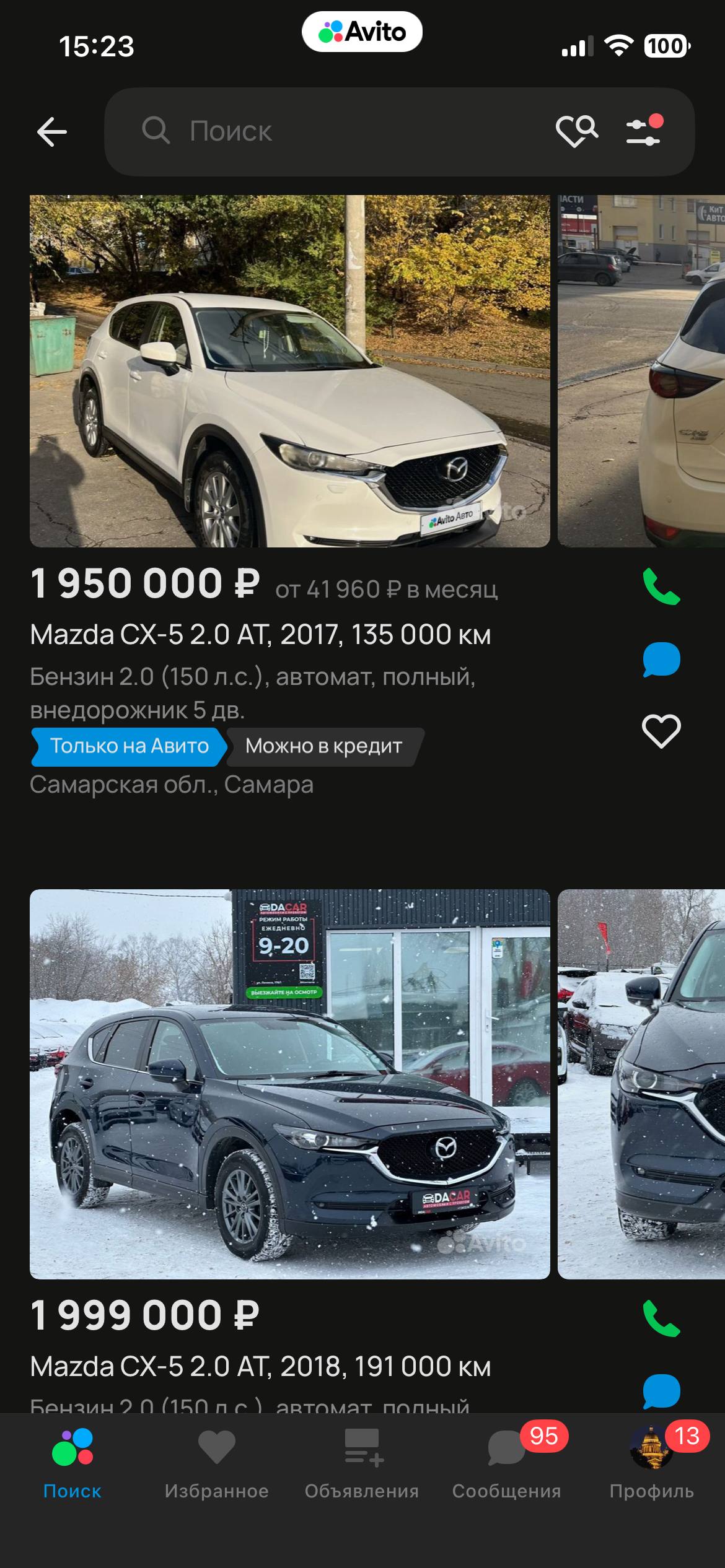This screenshot has height=1568, width=725.
Task: Call the seller of the 2017 Mazda CX-5
Action: click(661, 586)
